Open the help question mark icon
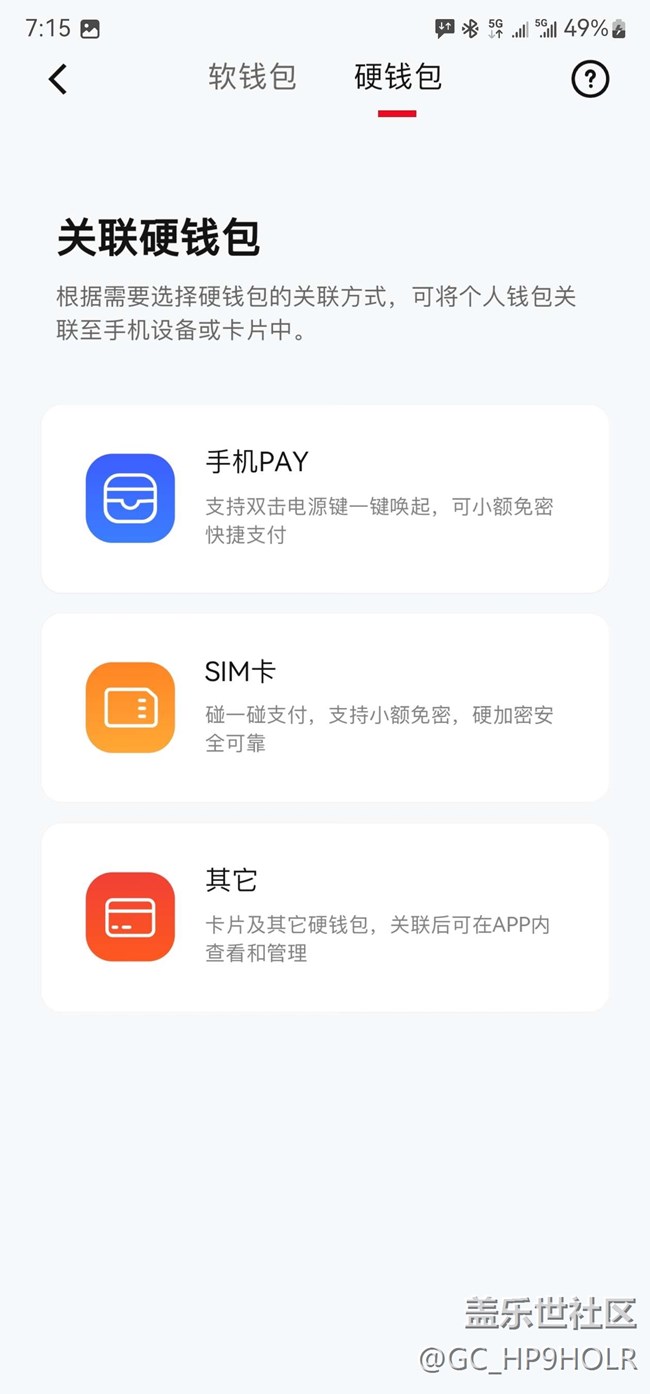650x1394 pixels. pyautogui.click(x=590, y=79)
